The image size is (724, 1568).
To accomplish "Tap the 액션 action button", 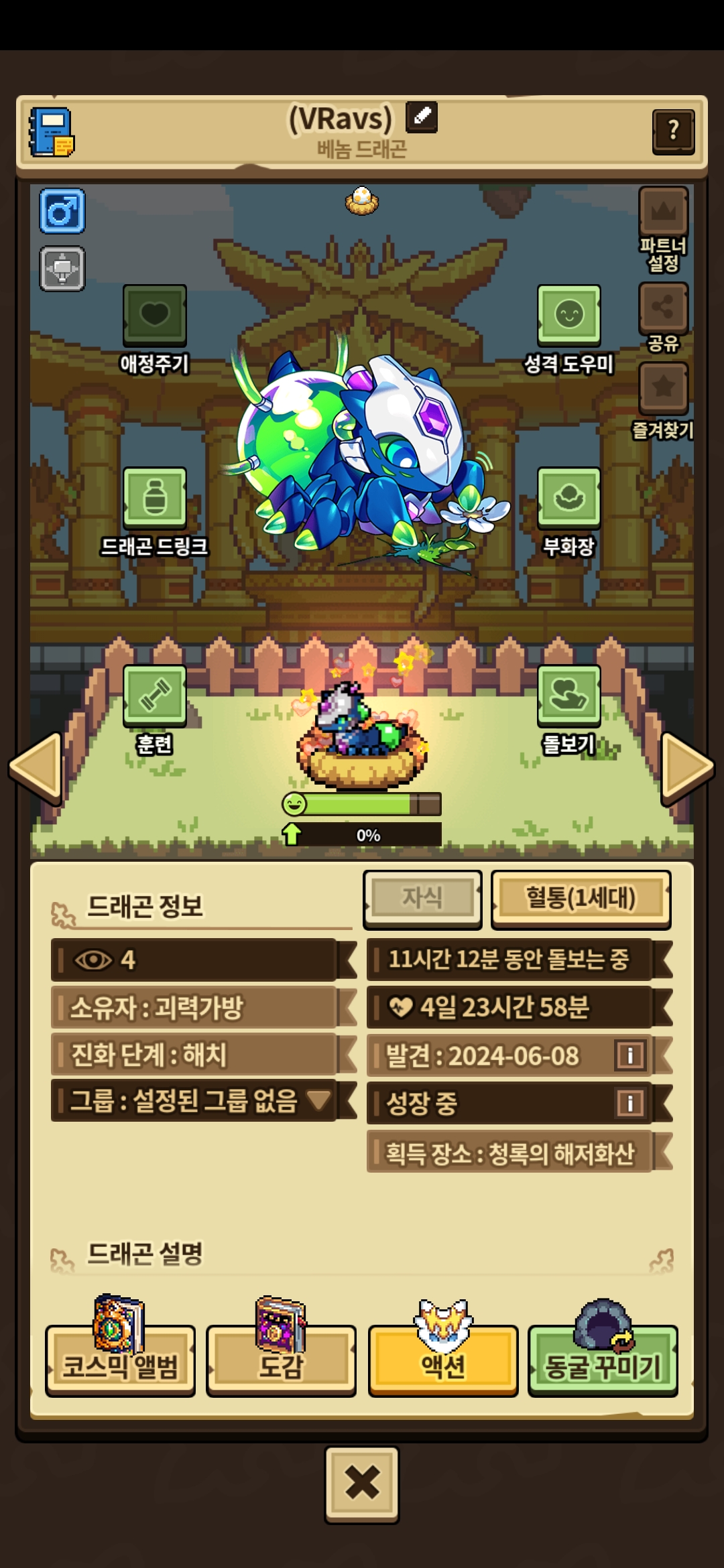I will coord(443,1360).
